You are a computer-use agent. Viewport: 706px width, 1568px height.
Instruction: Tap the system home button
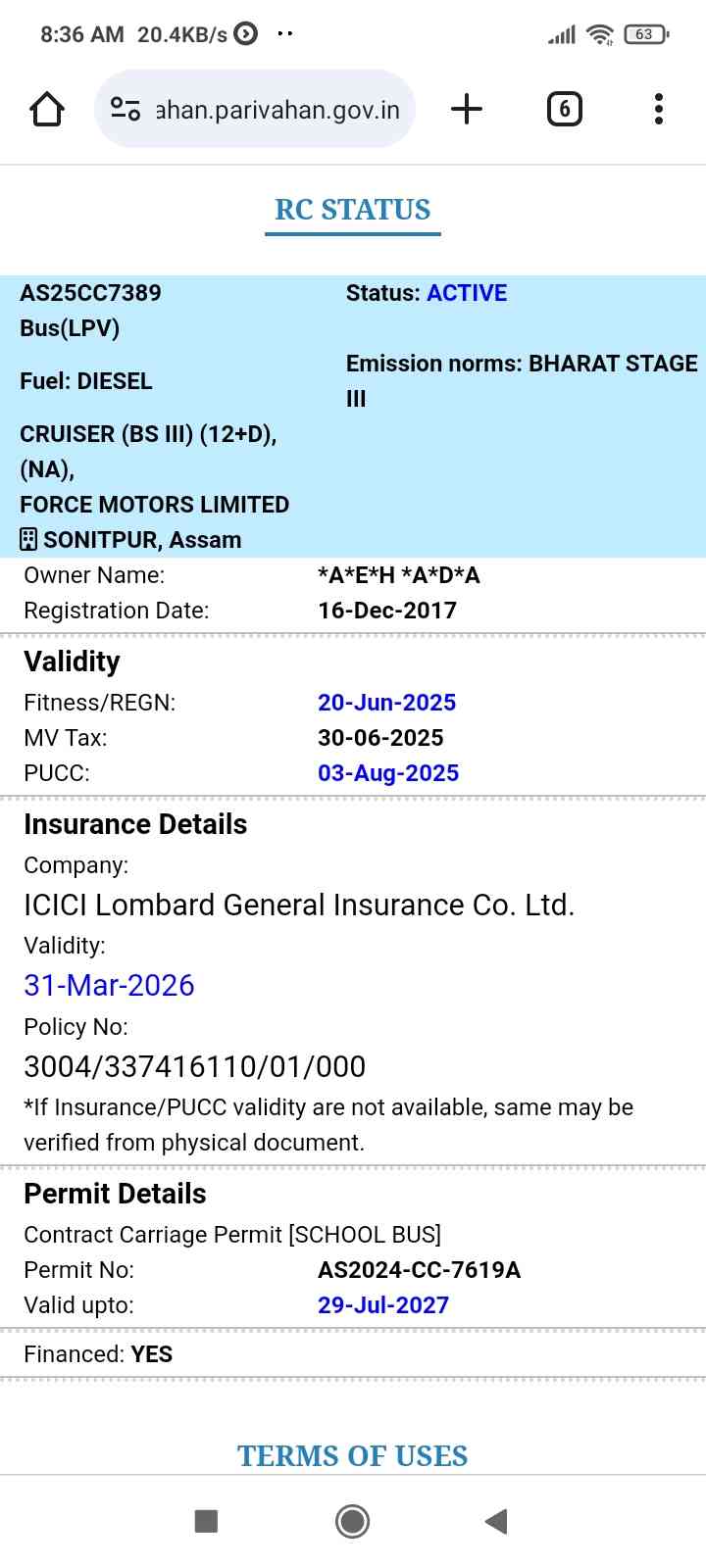click(x=352, y=1521)
